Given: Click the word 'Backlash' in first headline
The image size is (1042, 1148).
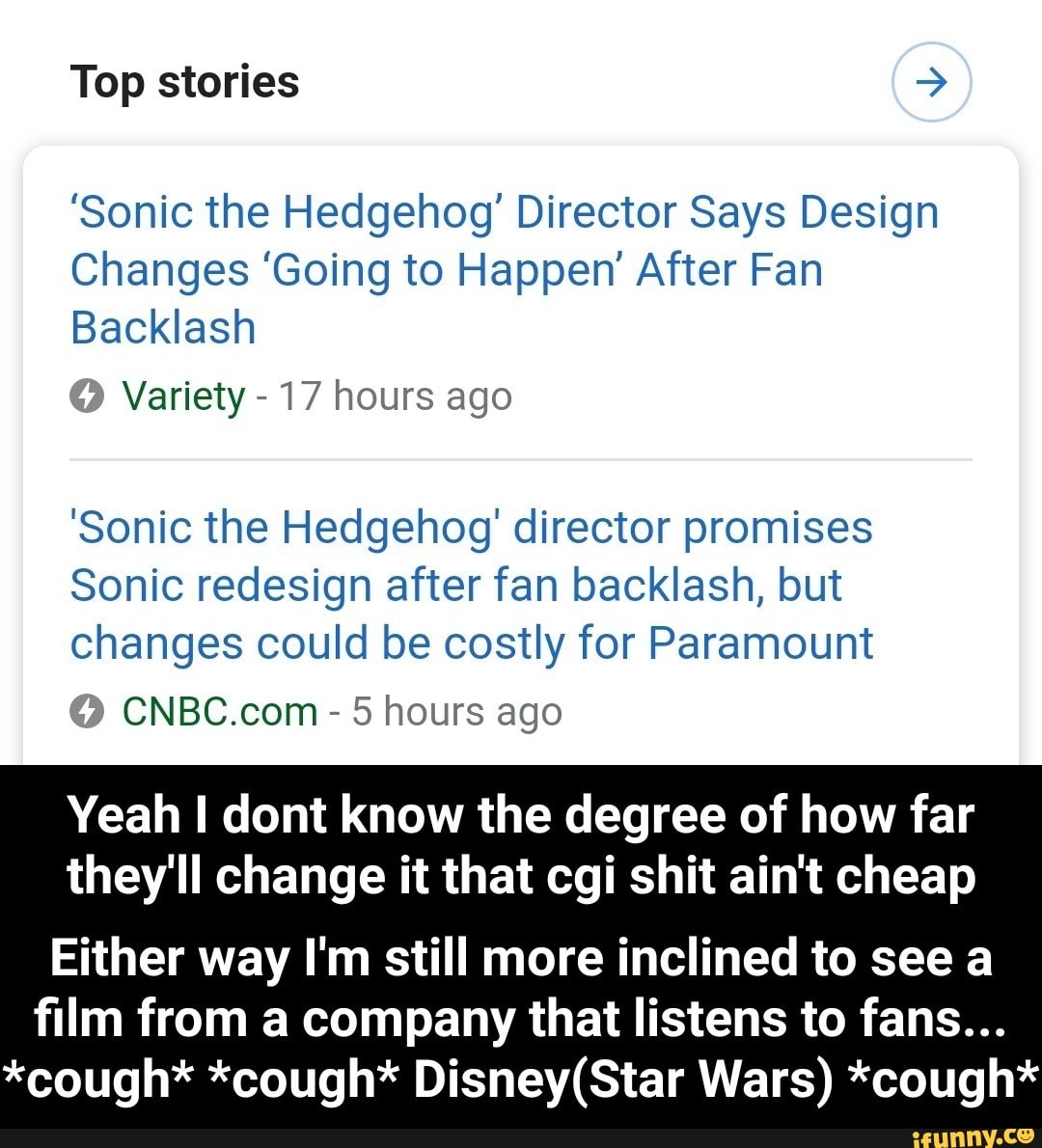Looking at the screenshot, I should (x=162, y=327).
